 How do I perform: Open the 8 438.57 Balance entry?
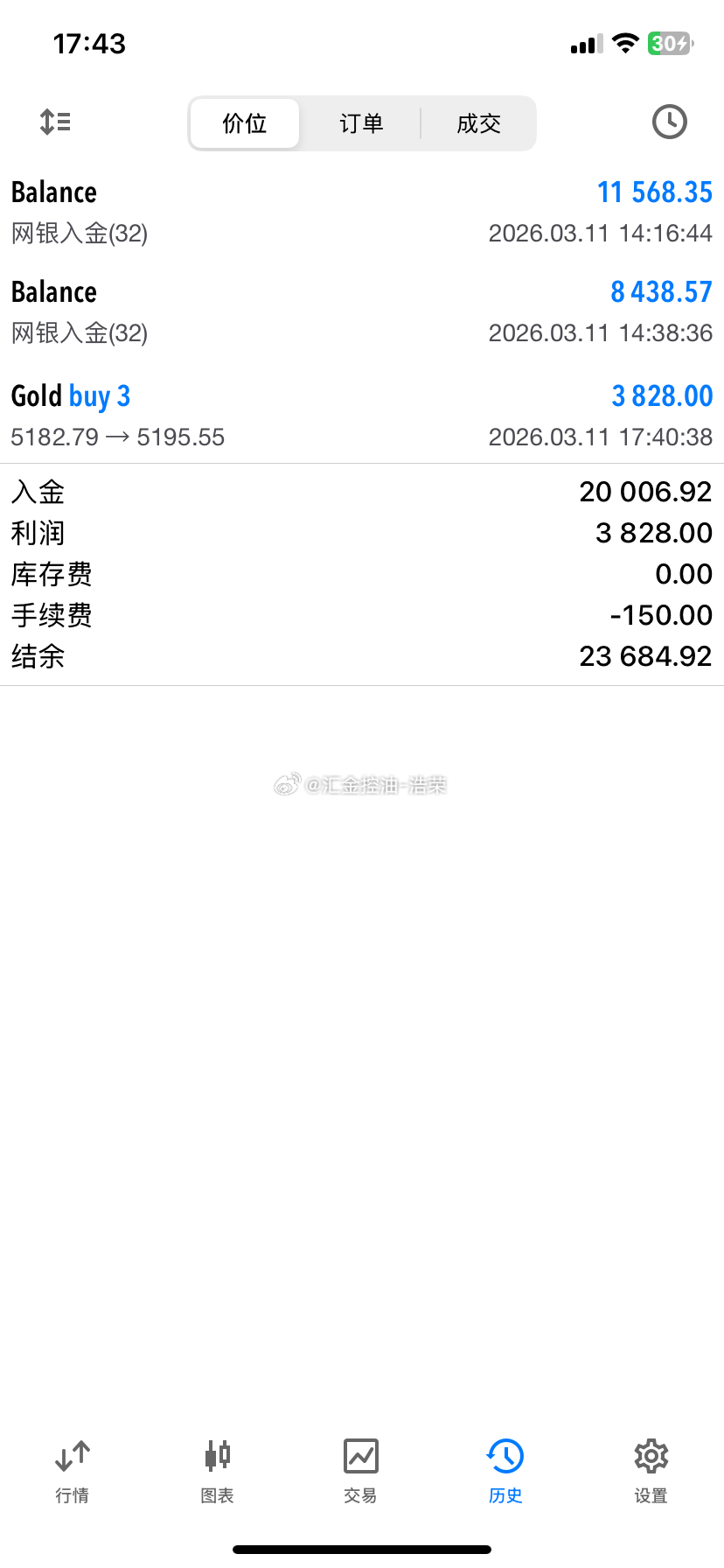[x=362, y=311]
